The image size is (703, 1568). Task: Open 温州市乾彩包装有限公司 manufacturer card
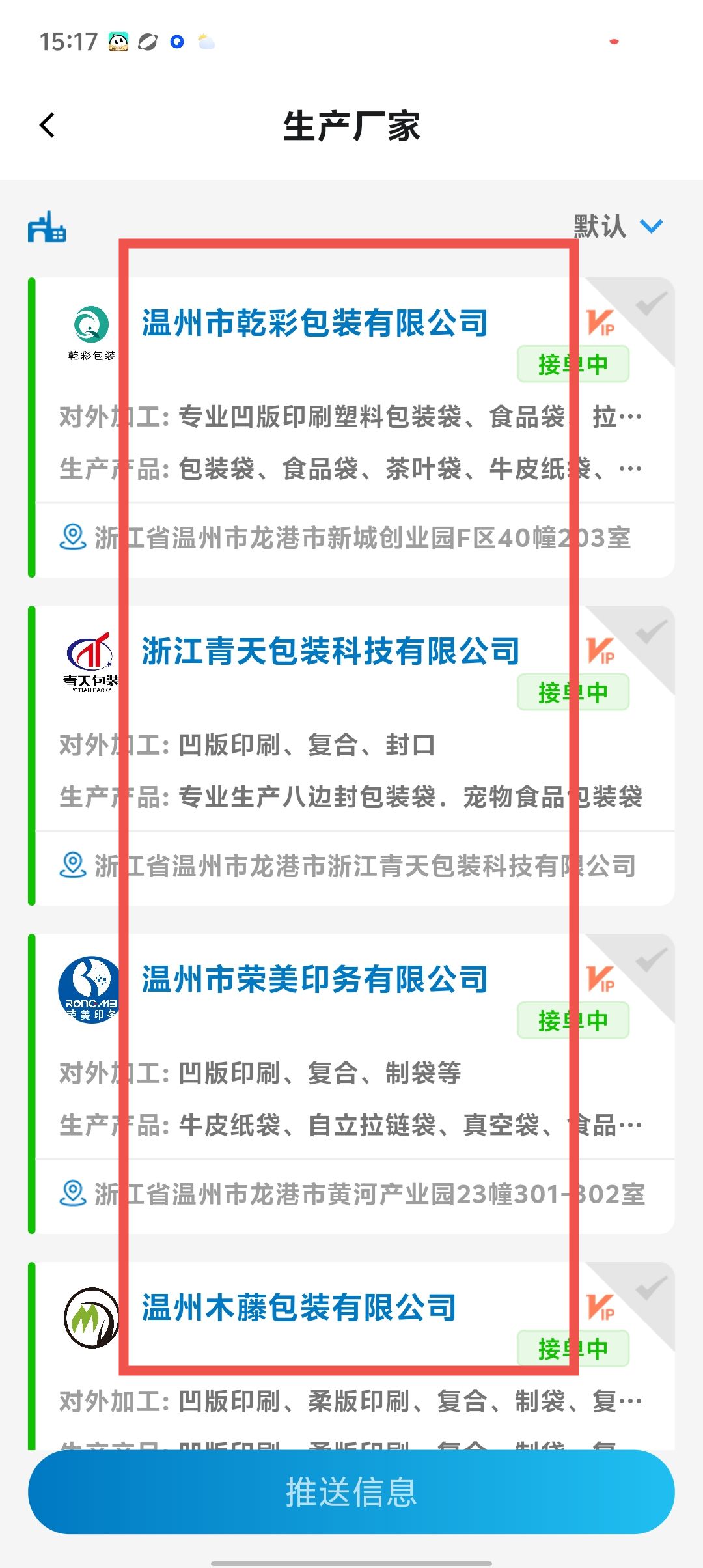(x=314, y=323)
